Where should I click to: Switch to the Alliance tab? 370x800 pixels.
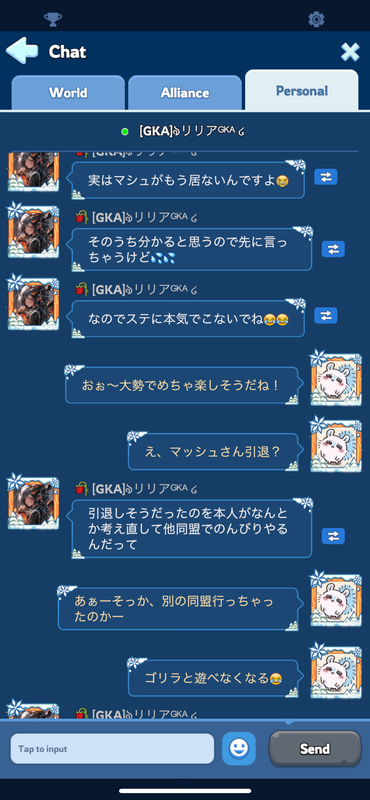click(x=185, y=93)
